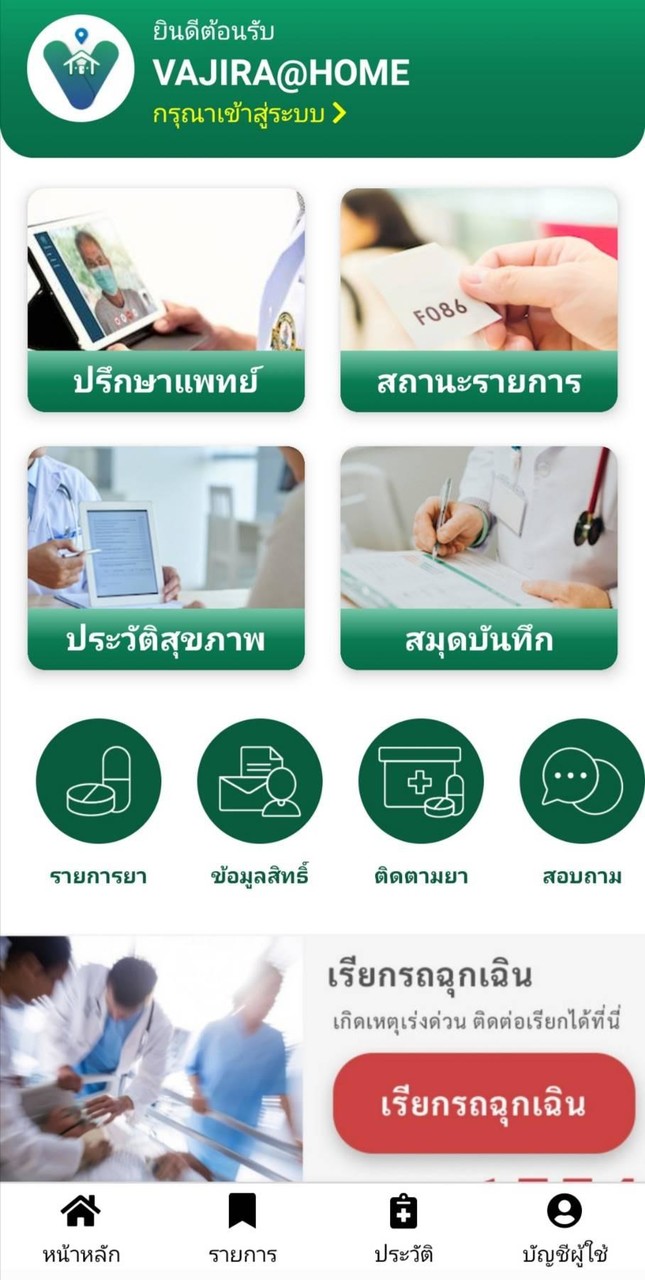Open the ประวัติสุขภาพ health history card
Image resolution: width=645 pixels, height=1280 pixels.
(x=166, y=558)
